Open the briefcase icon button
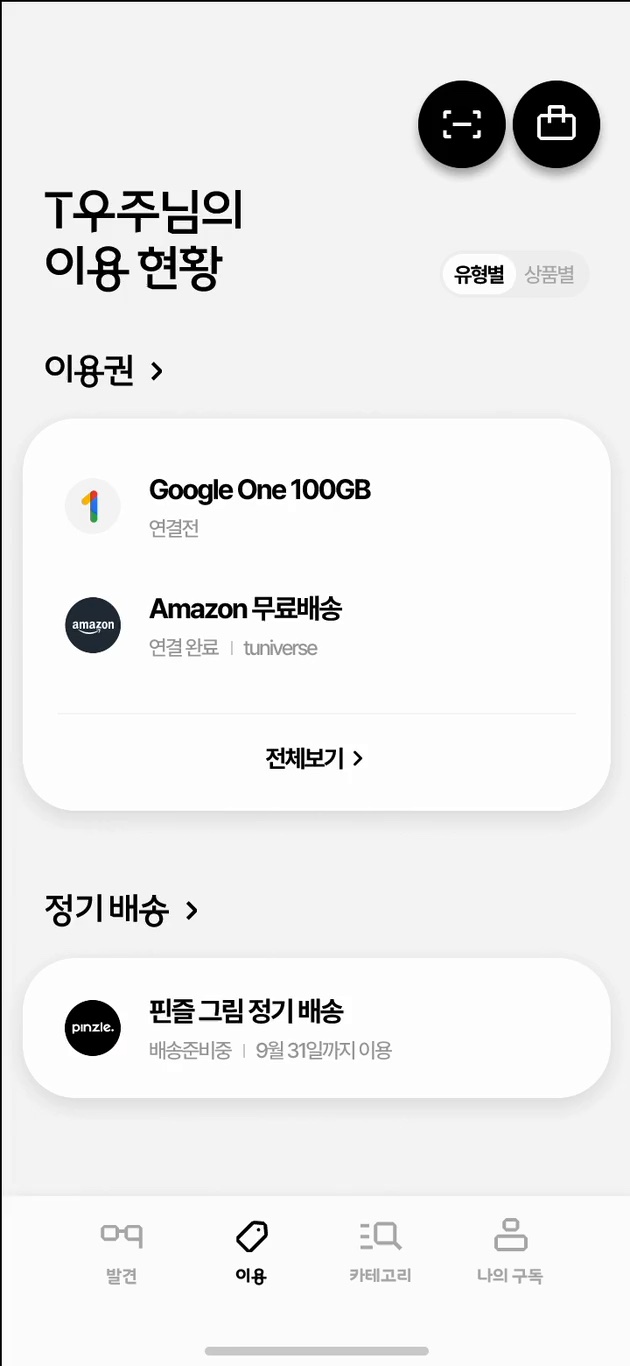This screenshot has height=1366, width=630. [x=556, y=125]
